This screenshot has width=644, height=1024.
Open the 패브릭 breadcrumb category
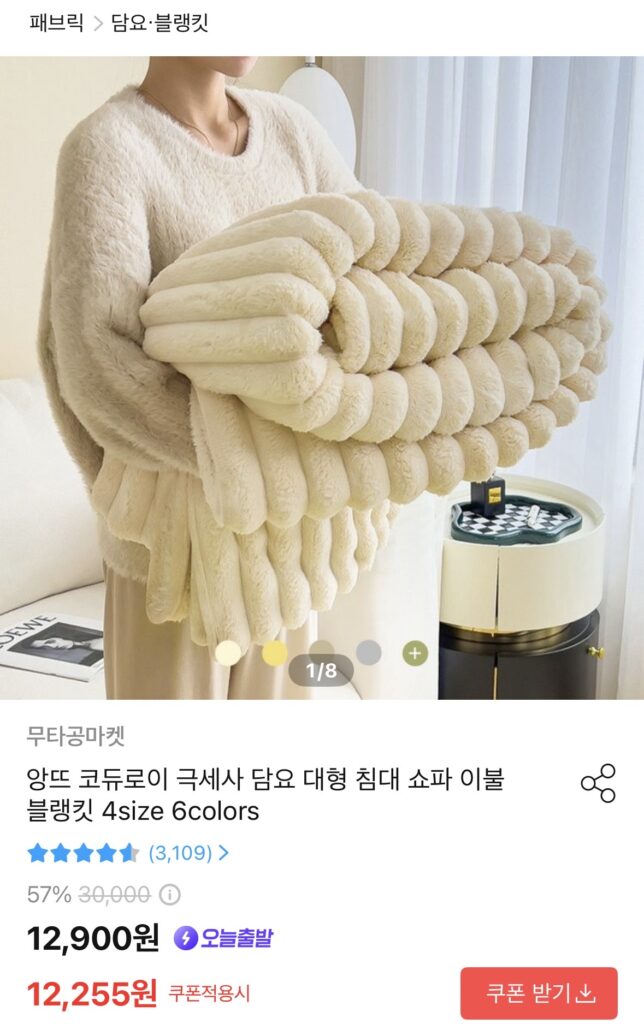click(56, 22)
